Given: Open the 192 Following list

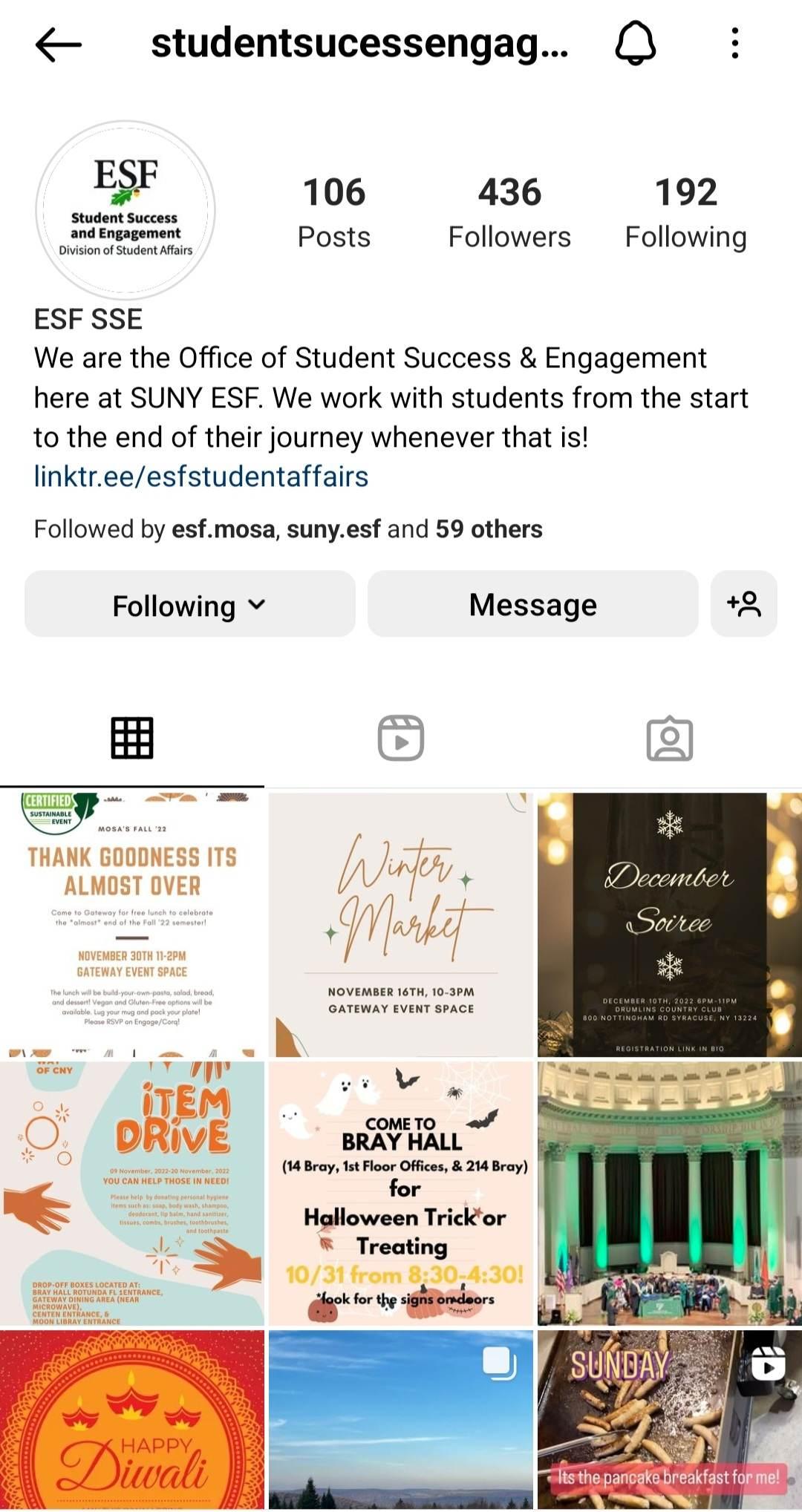Looking at the screenshot, I should (x=685, y=212).
